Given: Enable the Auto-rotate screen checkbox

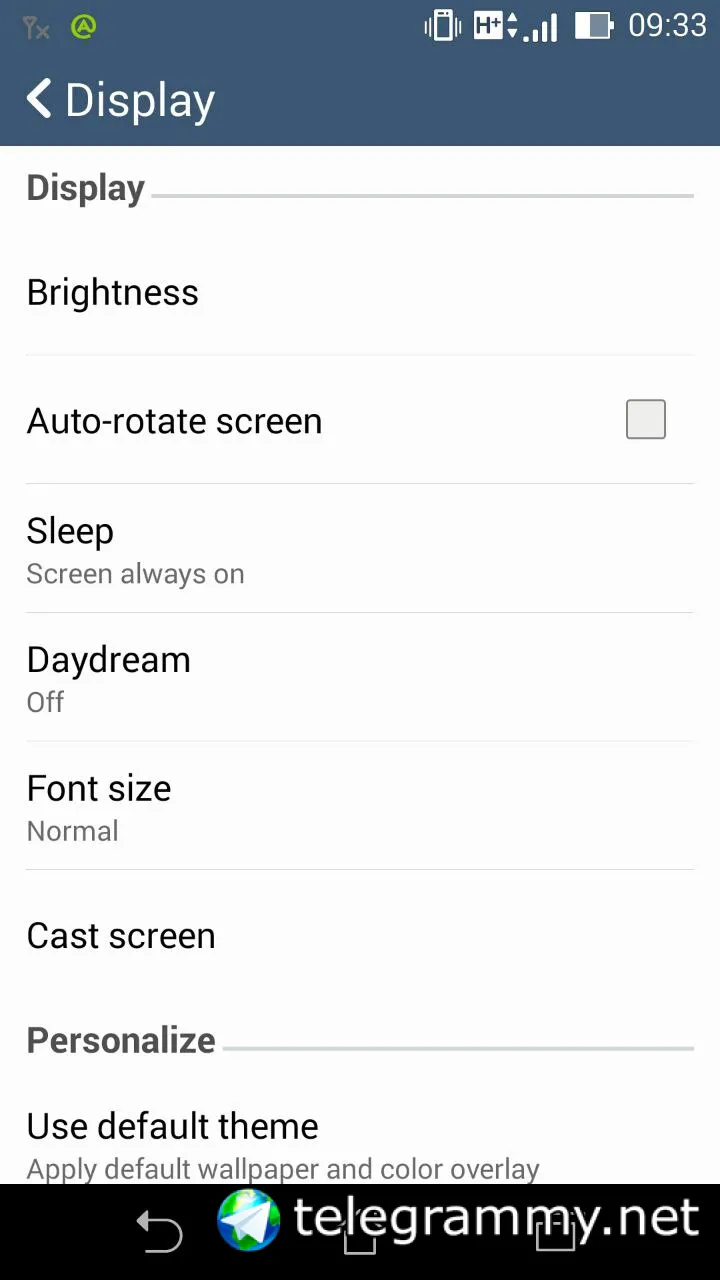Looking at the screenshot, I should click(x=645, y=420).
